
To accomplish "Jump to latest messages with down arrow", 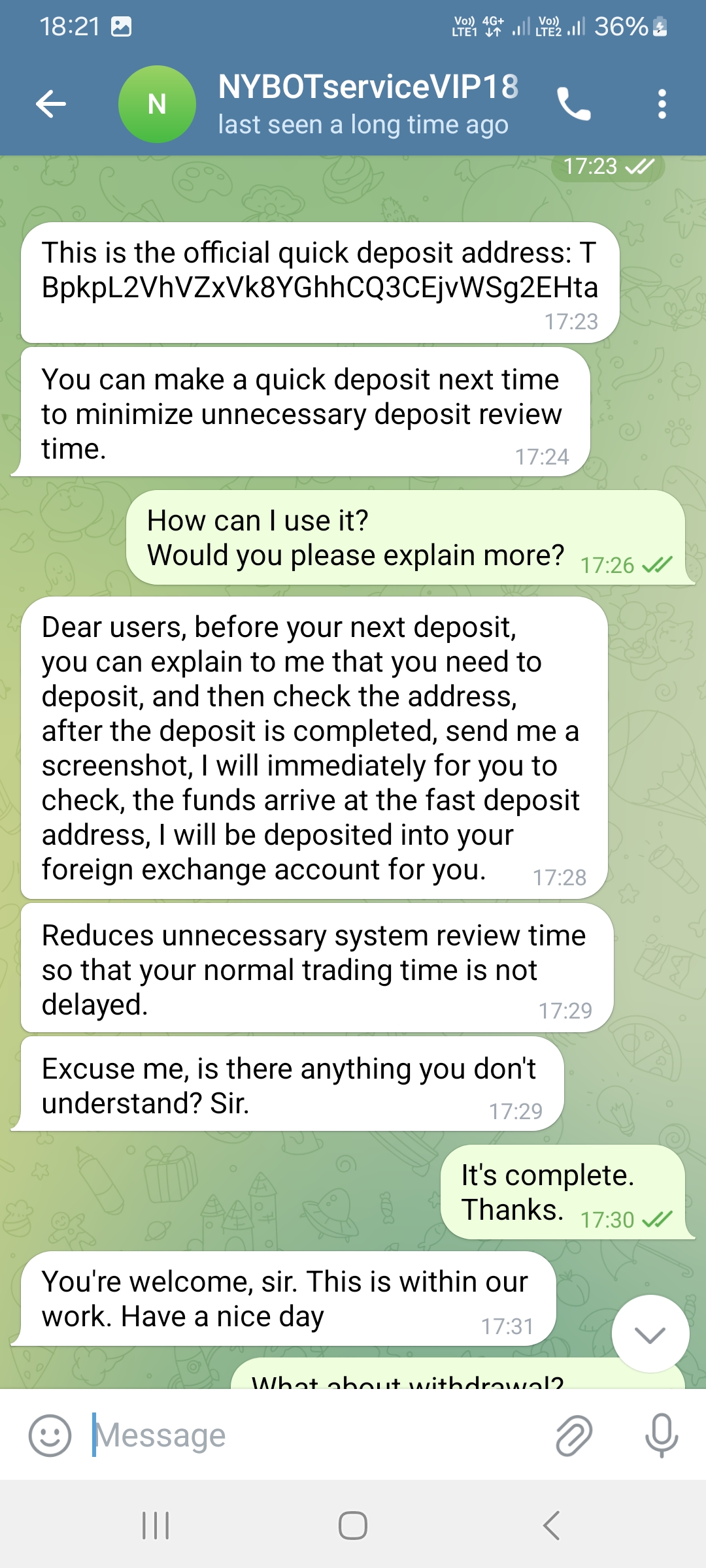I will tap(650, 1334).
